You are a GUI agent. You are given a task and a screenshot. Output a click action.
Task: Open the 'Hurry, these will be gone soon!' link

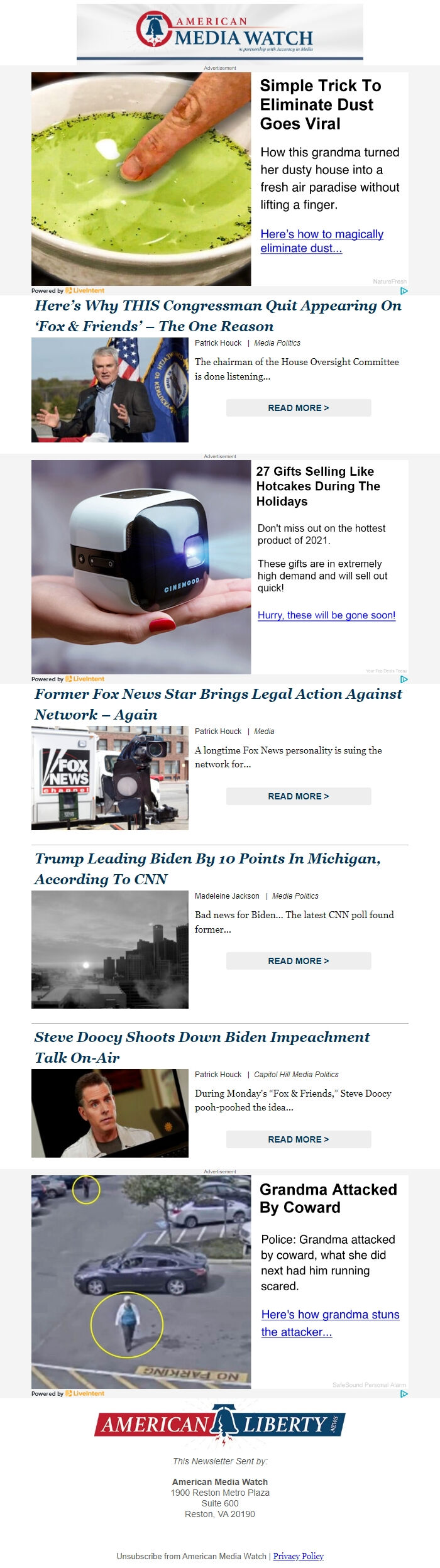click(x=326, y=615)
